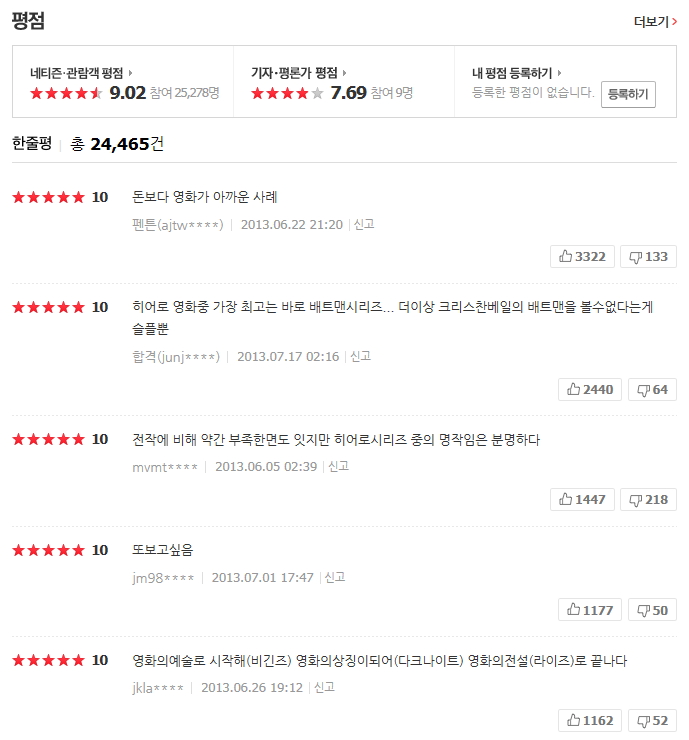689x740 pixels.
Task: Dislike the mvmt**** review with 218 dislikes
Action: [648, 499]
